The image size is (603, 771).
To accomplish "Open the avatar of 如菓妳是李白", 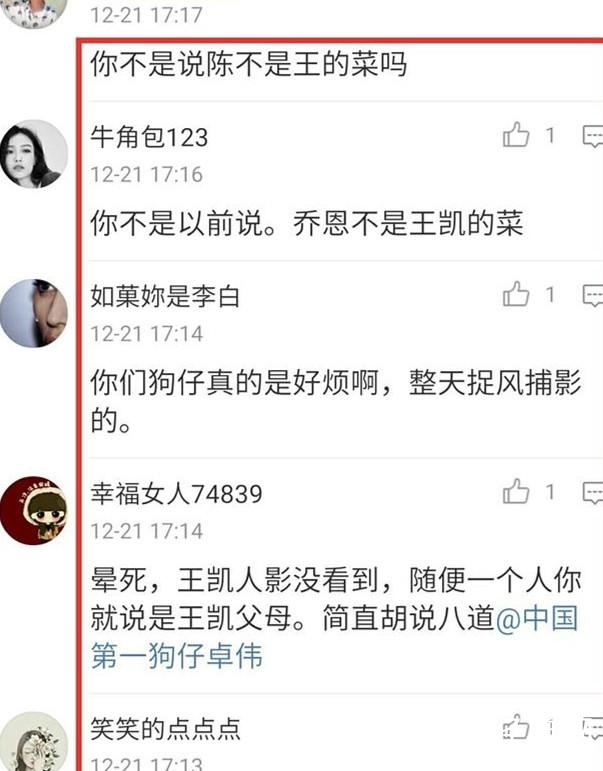I will (x=33, y=313).
